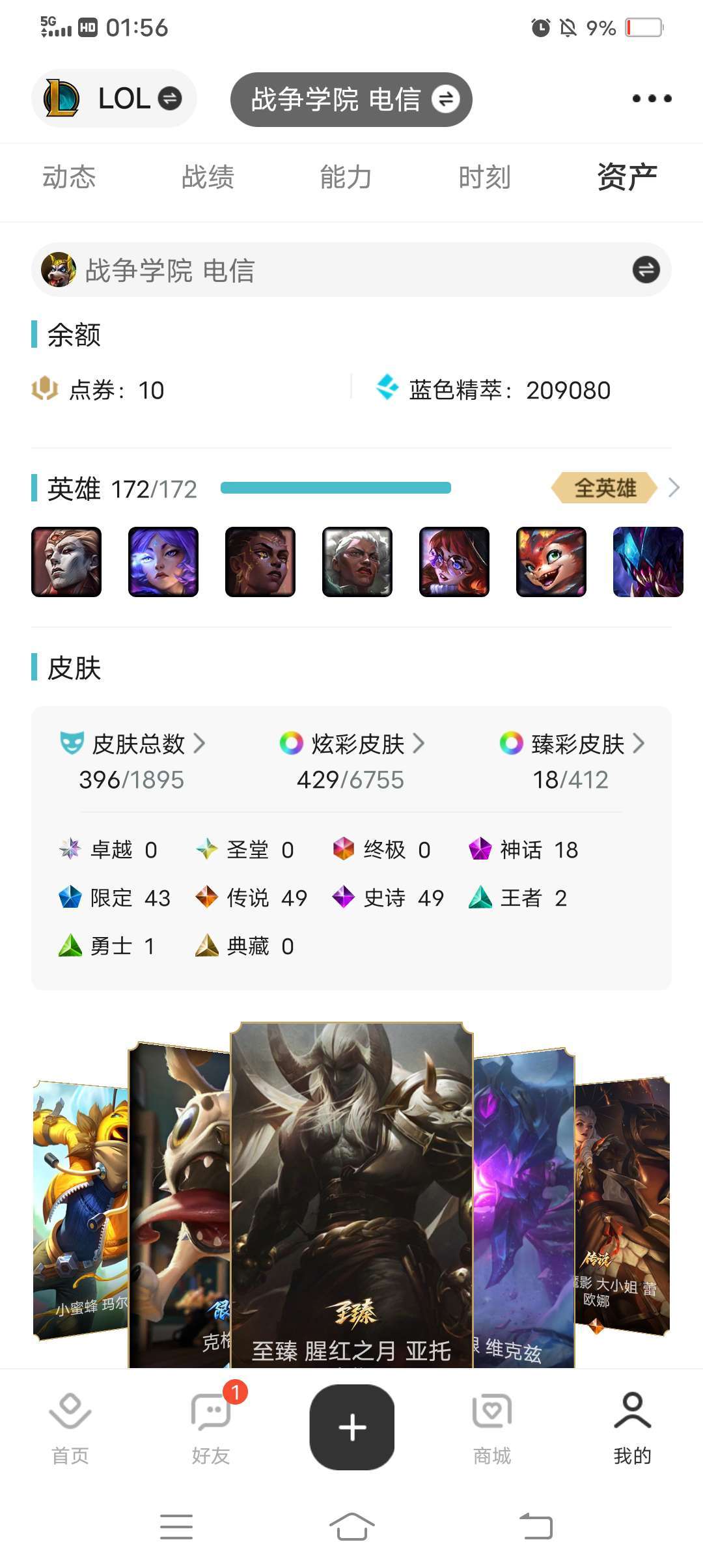
Task: Switch to the 我的 tab
Action: click(x=633, y=1428)
